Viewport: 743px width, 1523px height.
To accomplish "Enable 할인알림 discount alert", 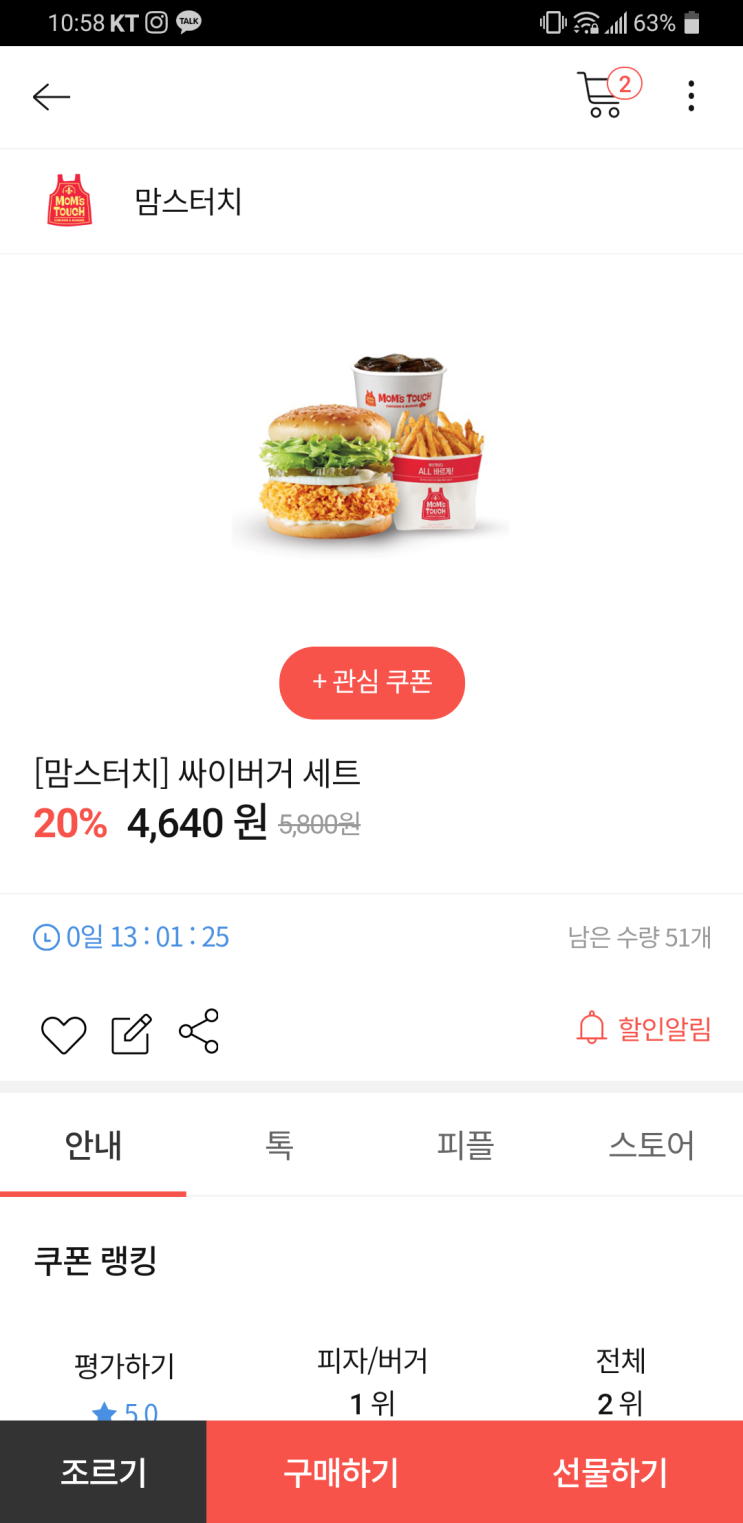I will 644,1029.
